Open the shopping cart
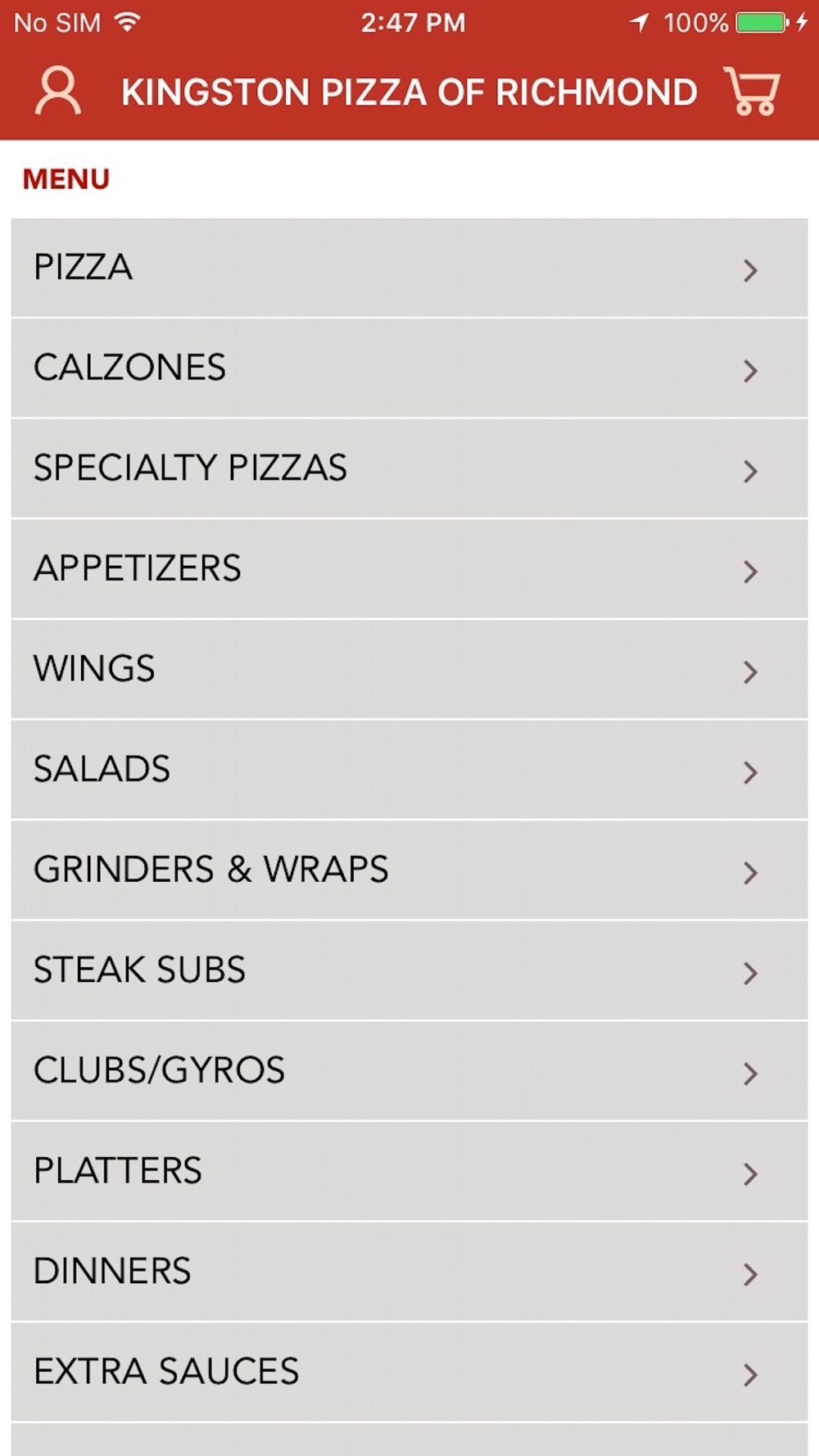 pos(751,91)
